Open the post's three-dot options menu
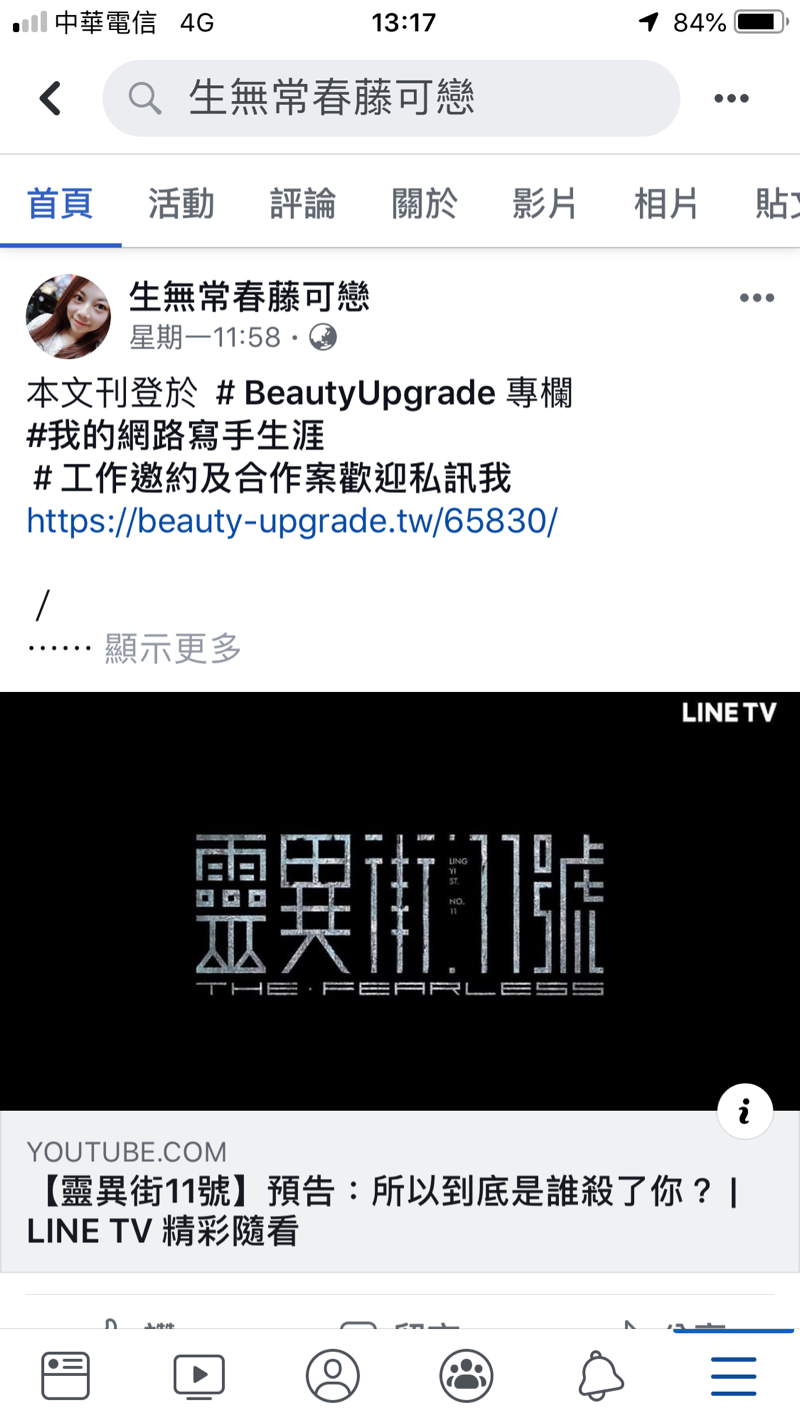This screenshot has width=800, height=1423. point(756,298)
